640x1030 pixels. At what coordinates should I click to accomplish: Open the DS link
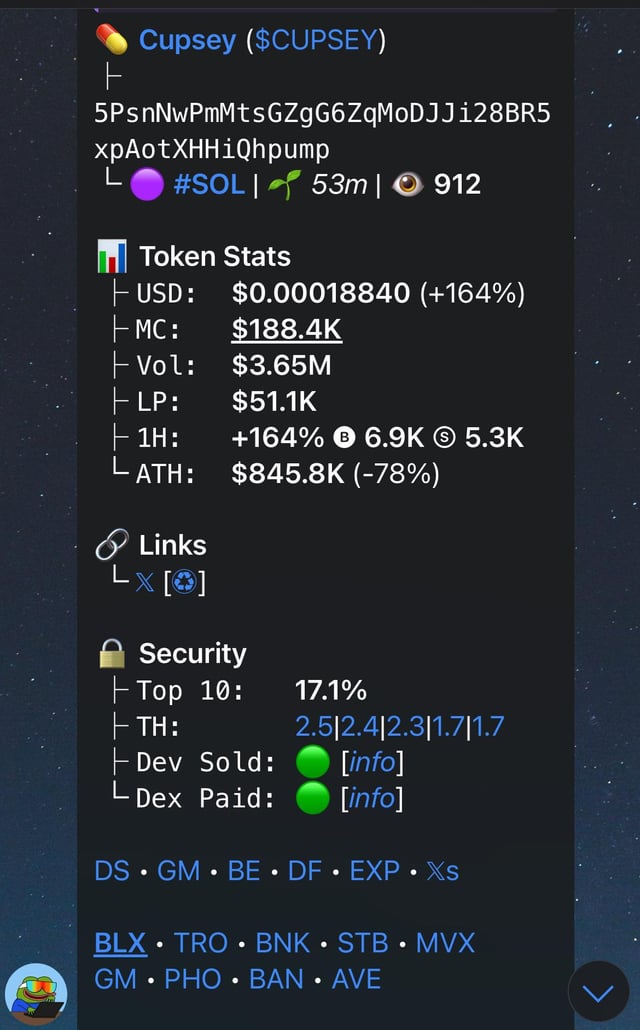112,871
